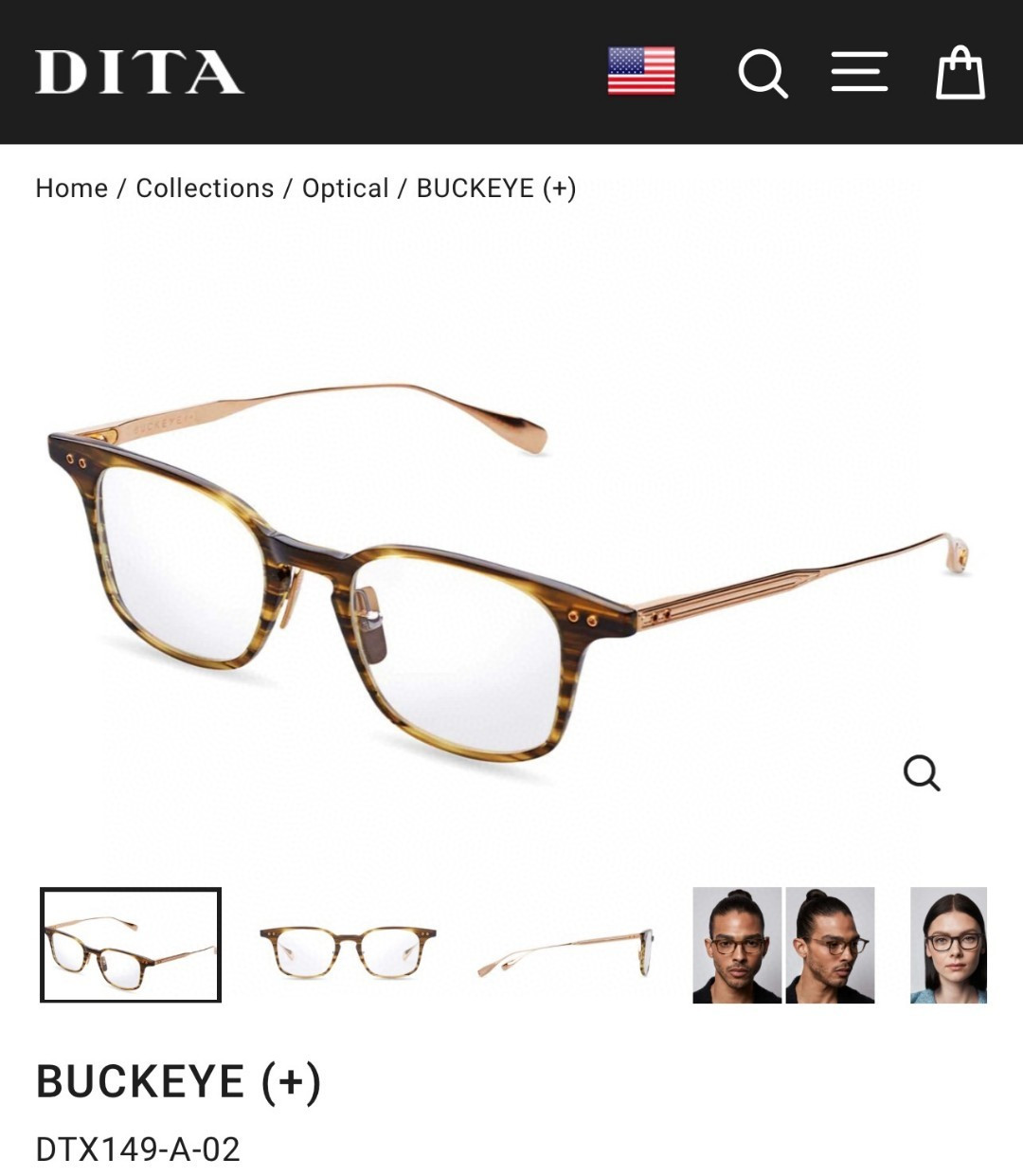Viewport: 1023px width, 1176px height.
Task: Select the angled-view thumbnail
Action: (x=131, y=945)
